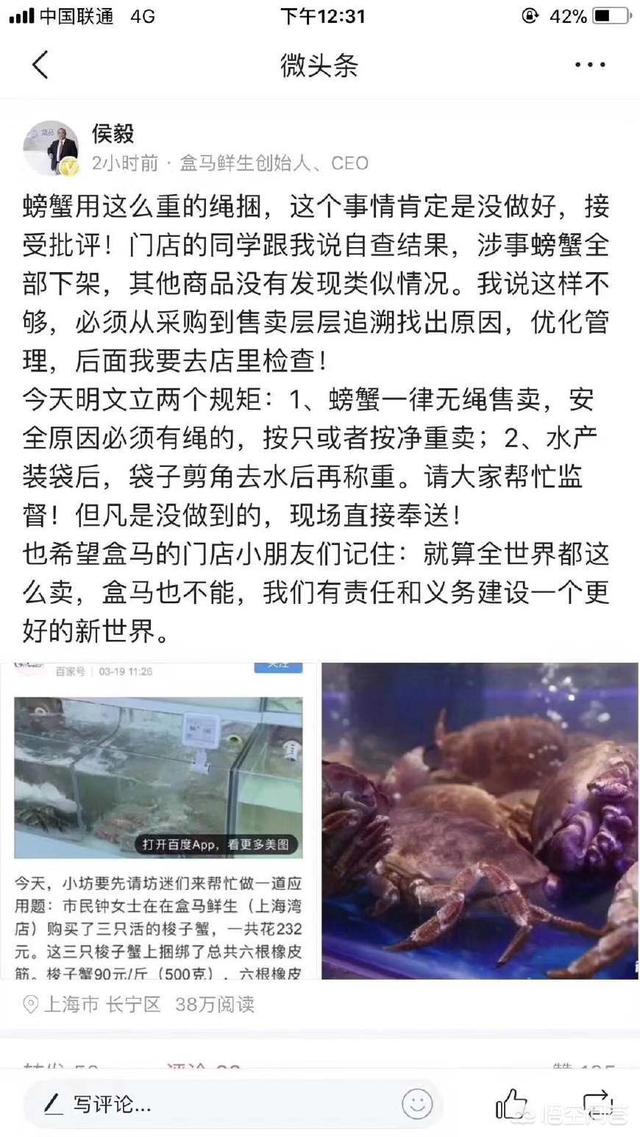640x1137 pixels.
Task: Open 侯毅's profile avatar
Action: (50, 147)
